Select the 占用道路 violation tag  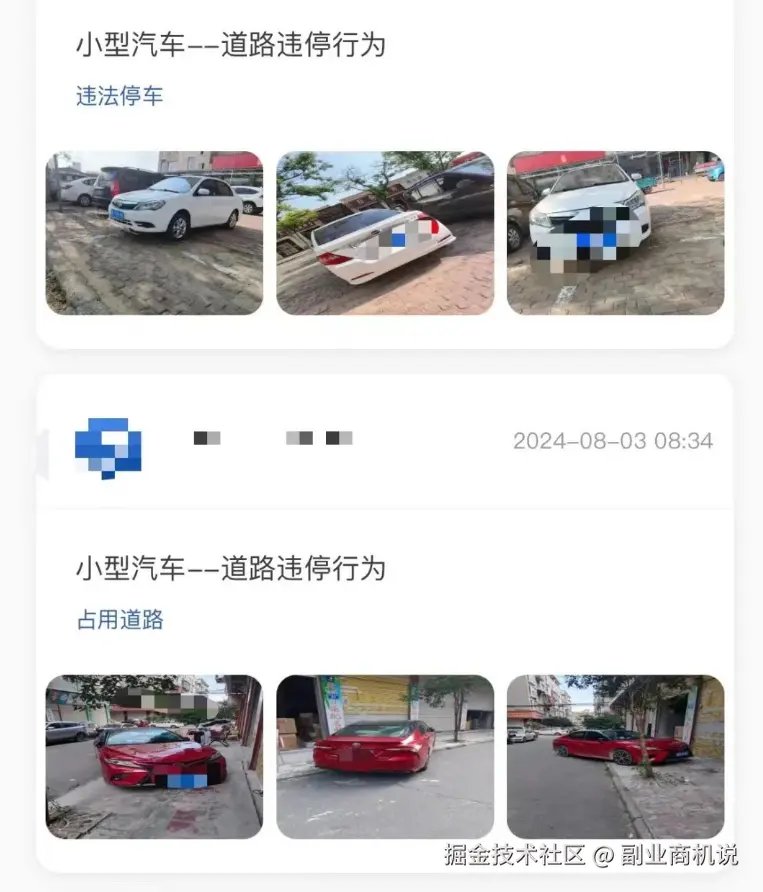coord(119,620)
